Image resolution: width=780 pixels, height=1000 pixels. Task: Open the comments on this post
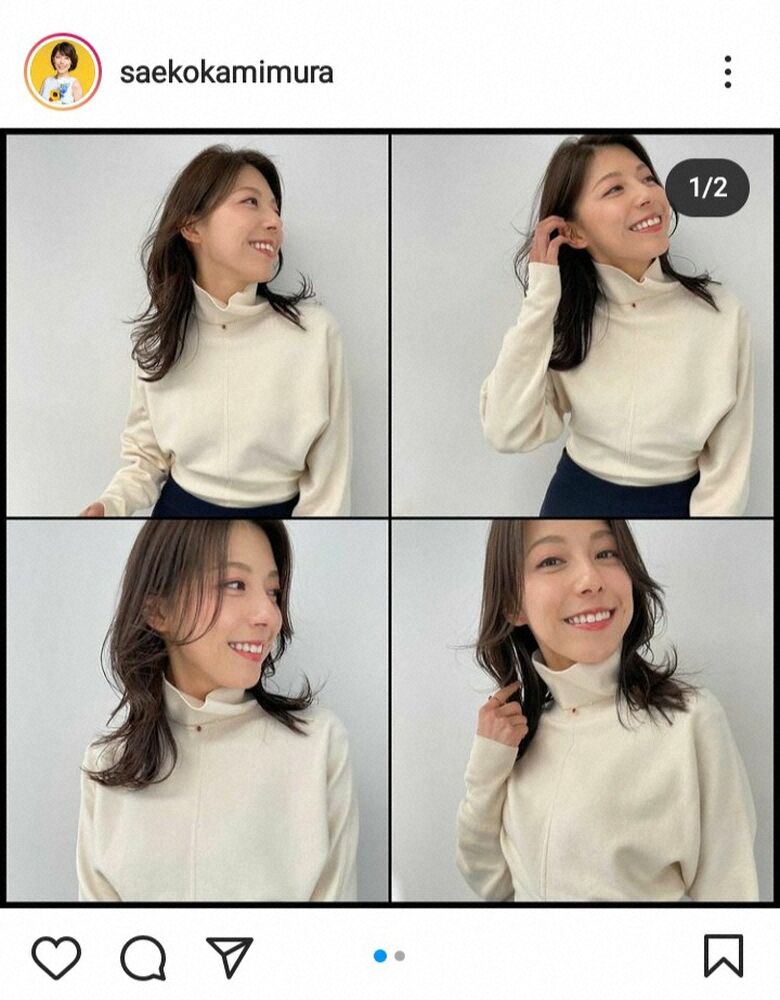click(143, 958)
